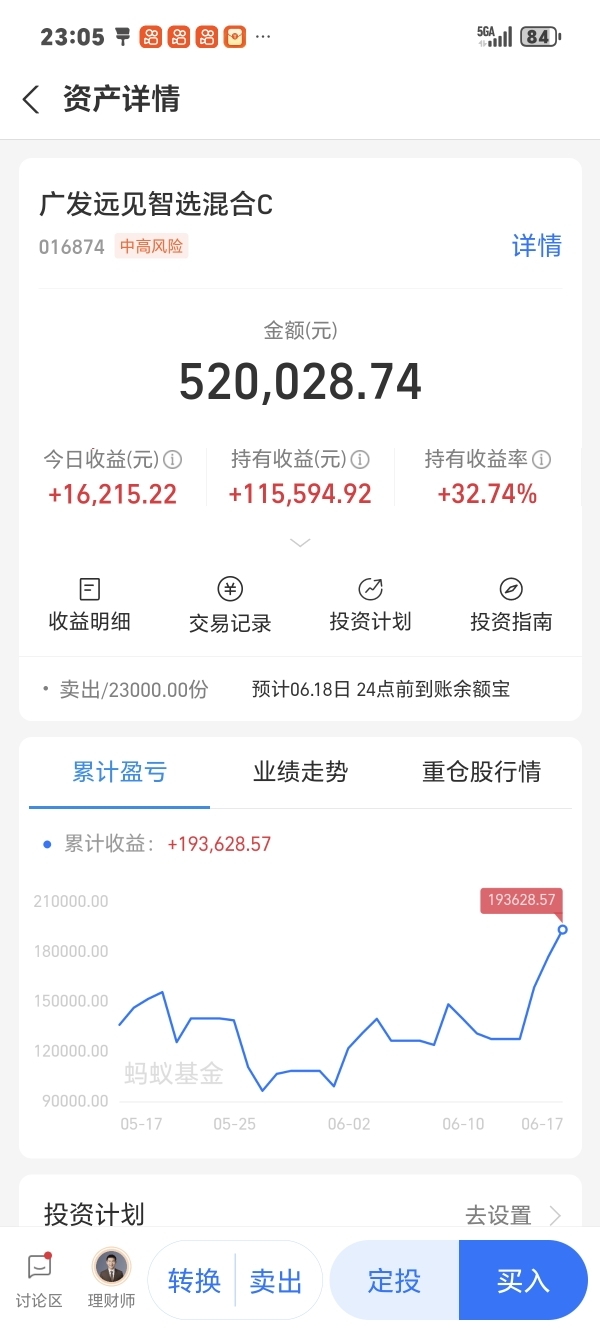Open the 讨论区 discussion board
The image size is (600, 1332).
click(39, 1280)
